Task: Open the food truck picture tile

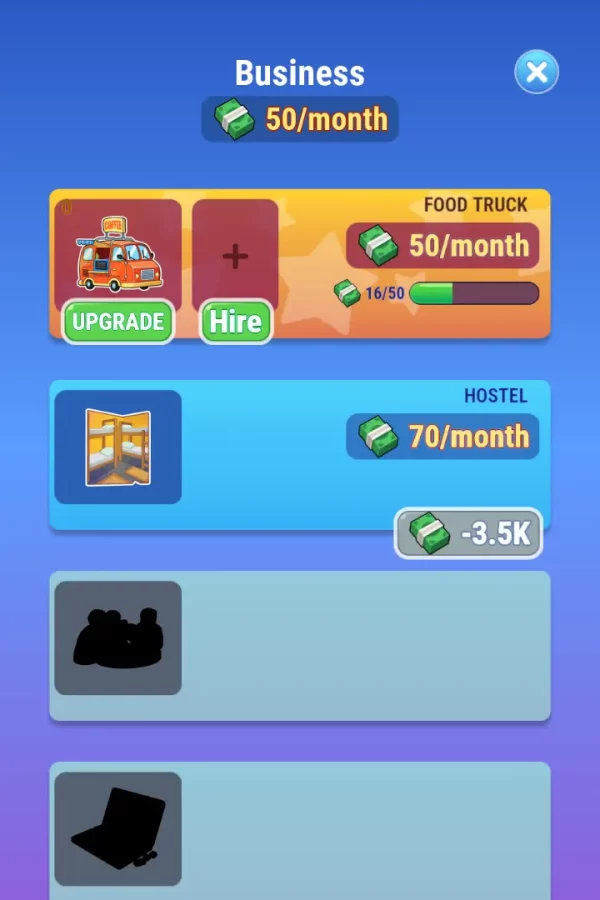Action: pyautogui.click(x=117, y=253)
